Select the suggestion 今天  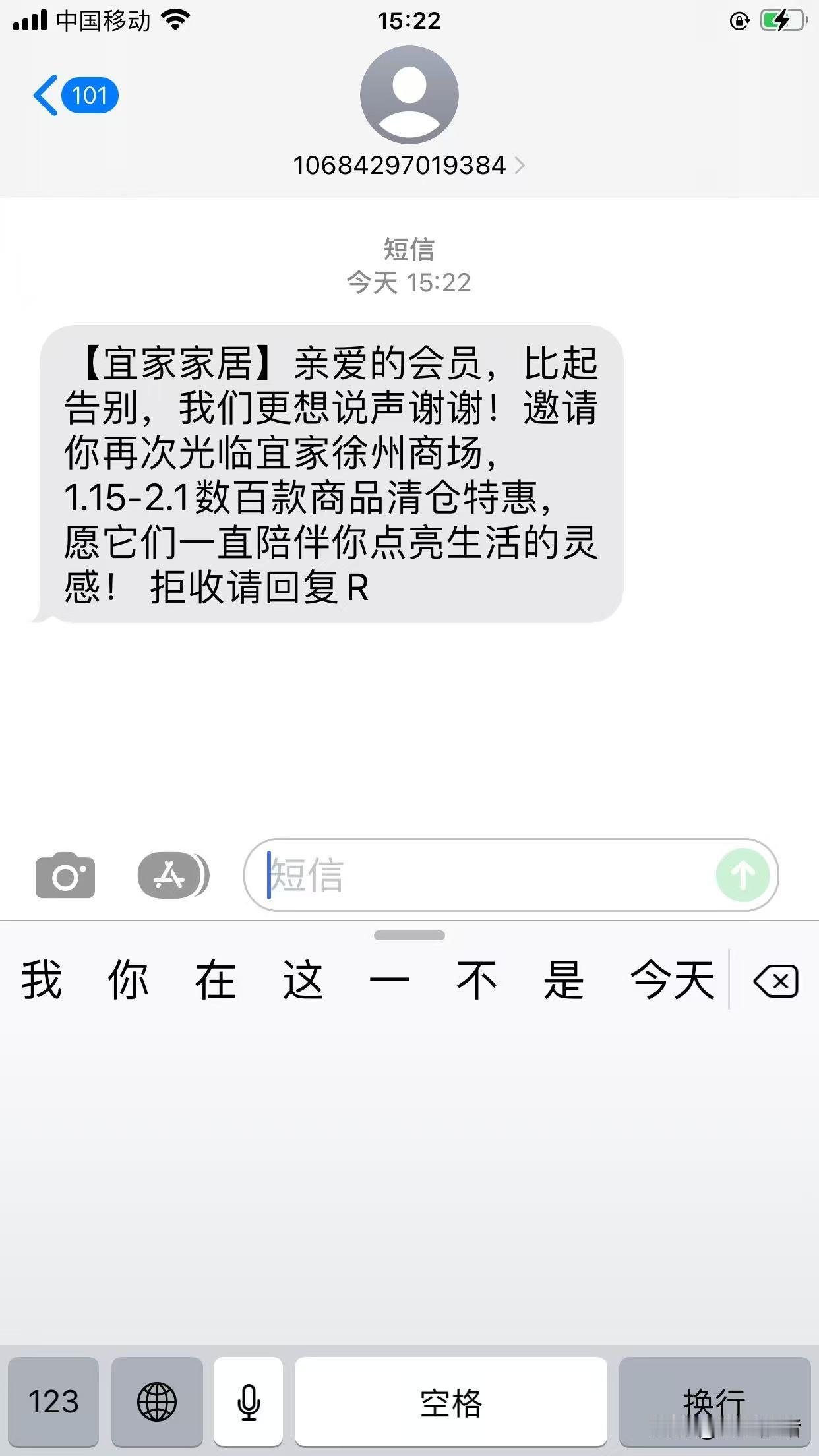click(671, 981)
